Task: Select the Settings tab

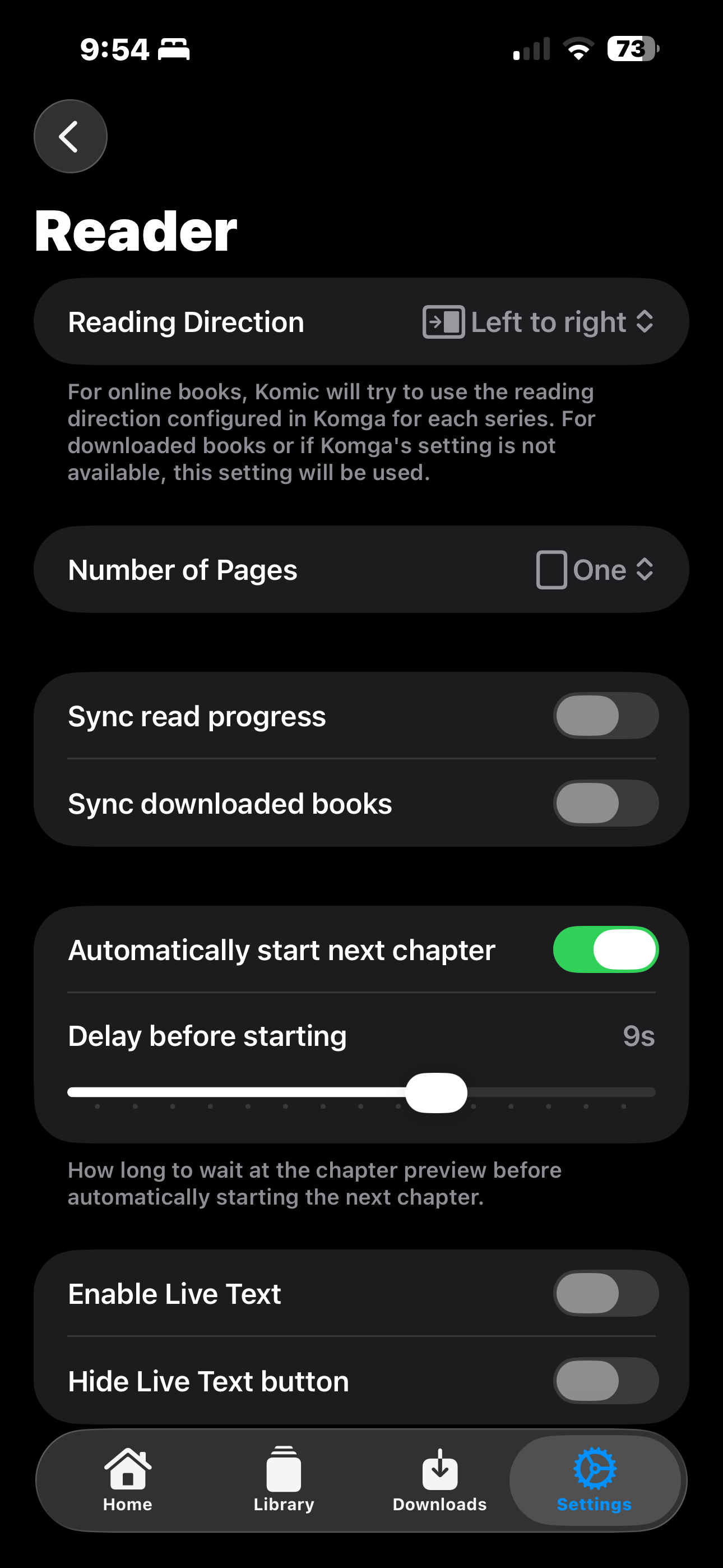Action: 595,1481
